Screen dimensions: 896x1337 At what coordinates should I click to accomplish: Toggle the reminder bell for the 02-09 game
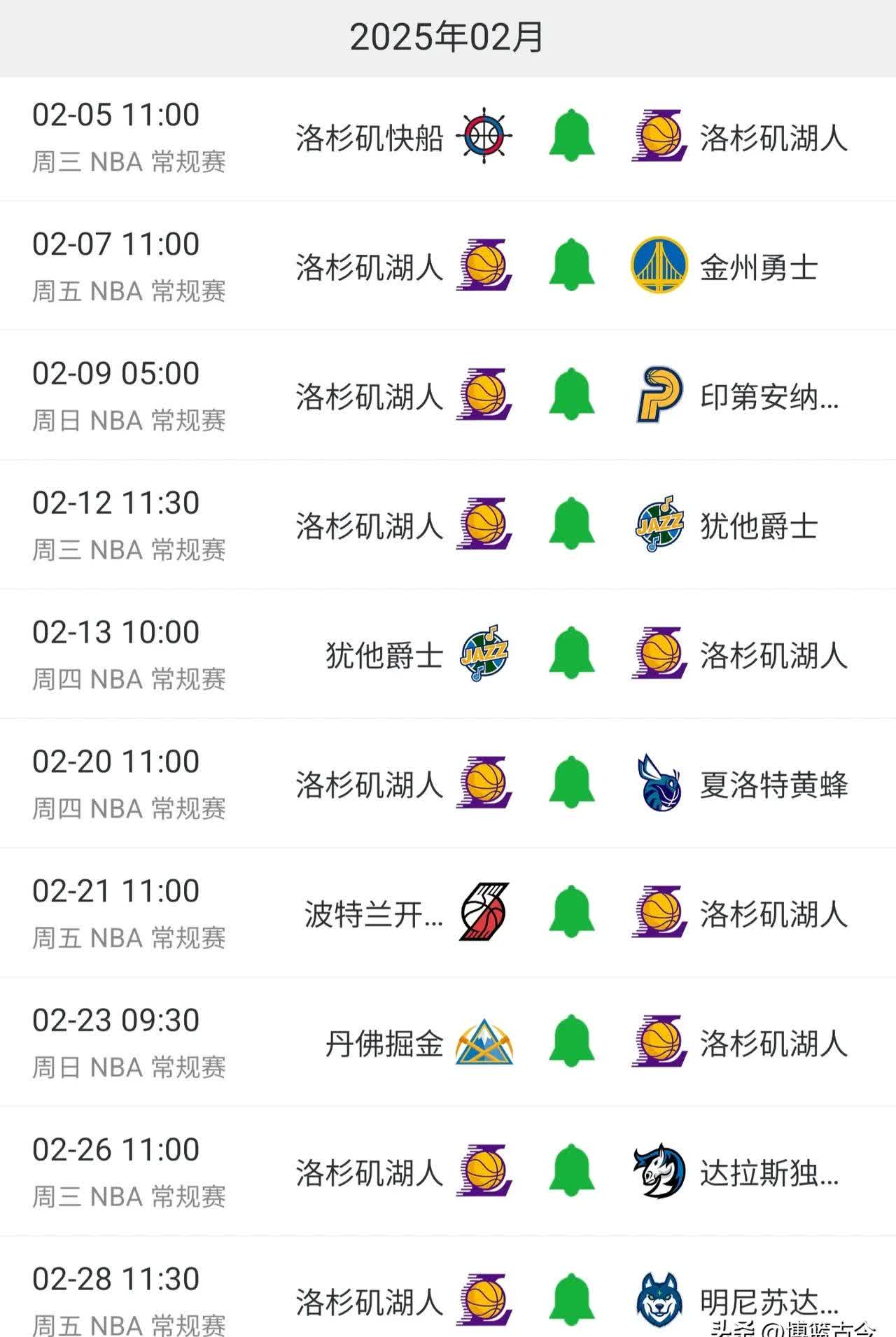pos(571,394)
